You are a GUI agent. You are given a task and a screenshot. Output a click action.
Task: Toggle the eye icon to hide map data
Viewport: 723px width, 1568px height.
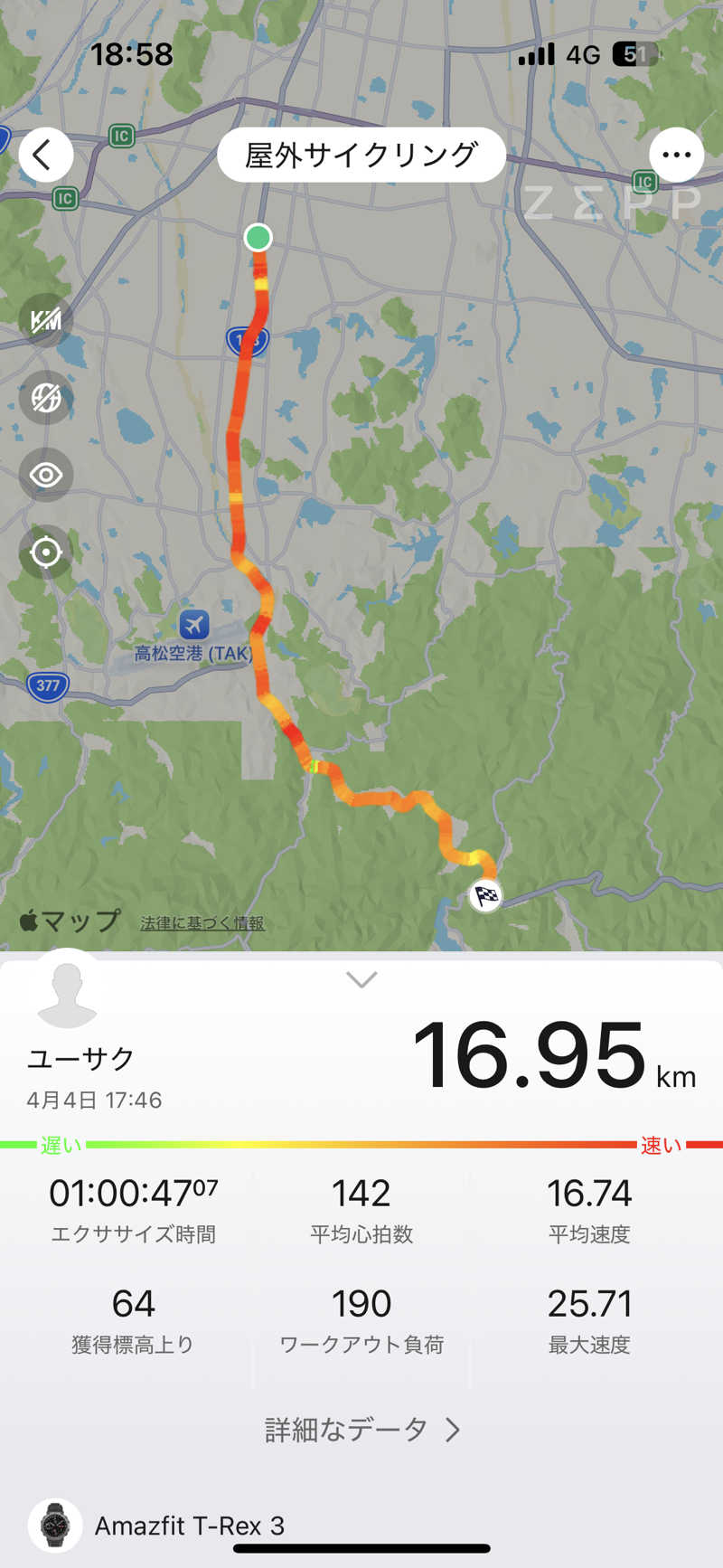click(x=45, y=476)
